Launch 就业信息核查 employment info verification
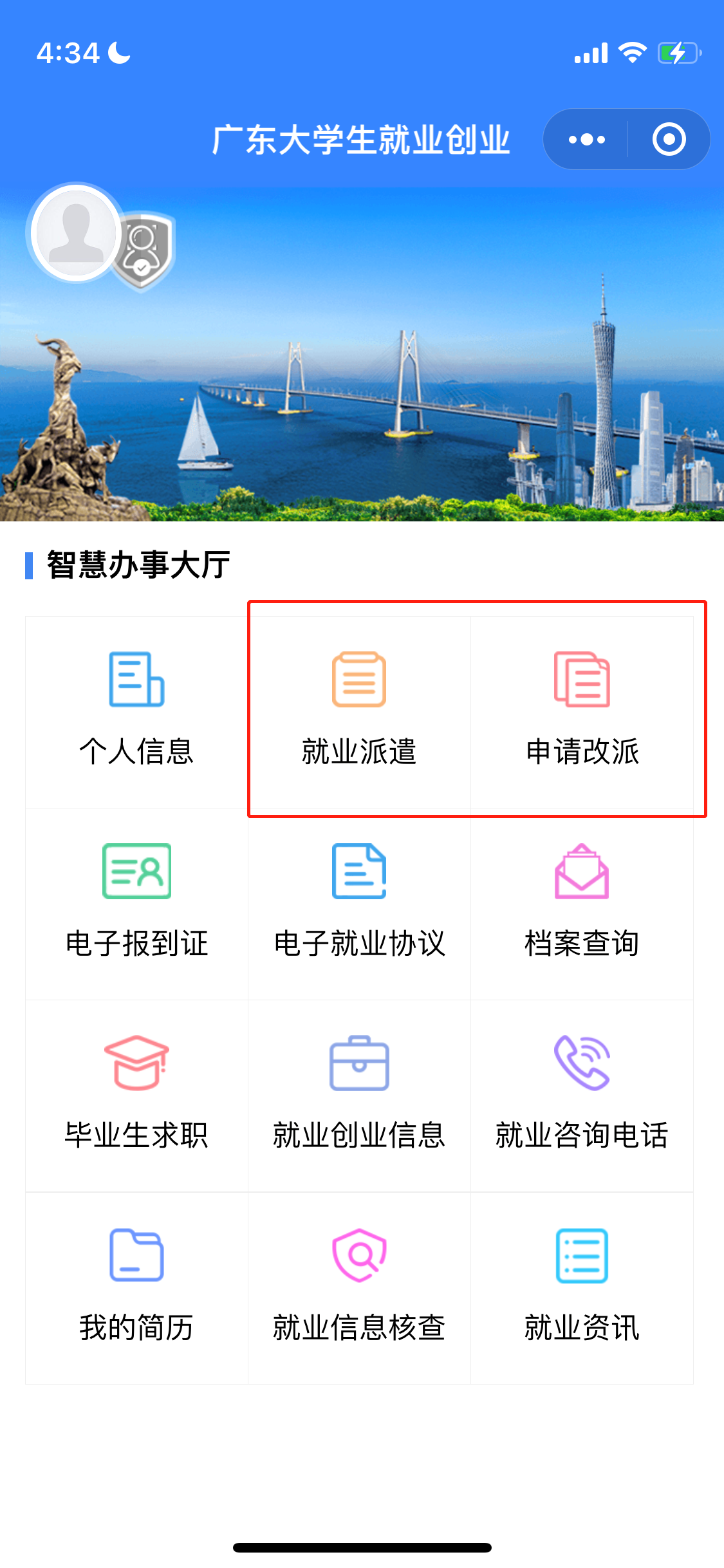The width and height of the screenshot is (724, 1568). tap(359, 1287)
